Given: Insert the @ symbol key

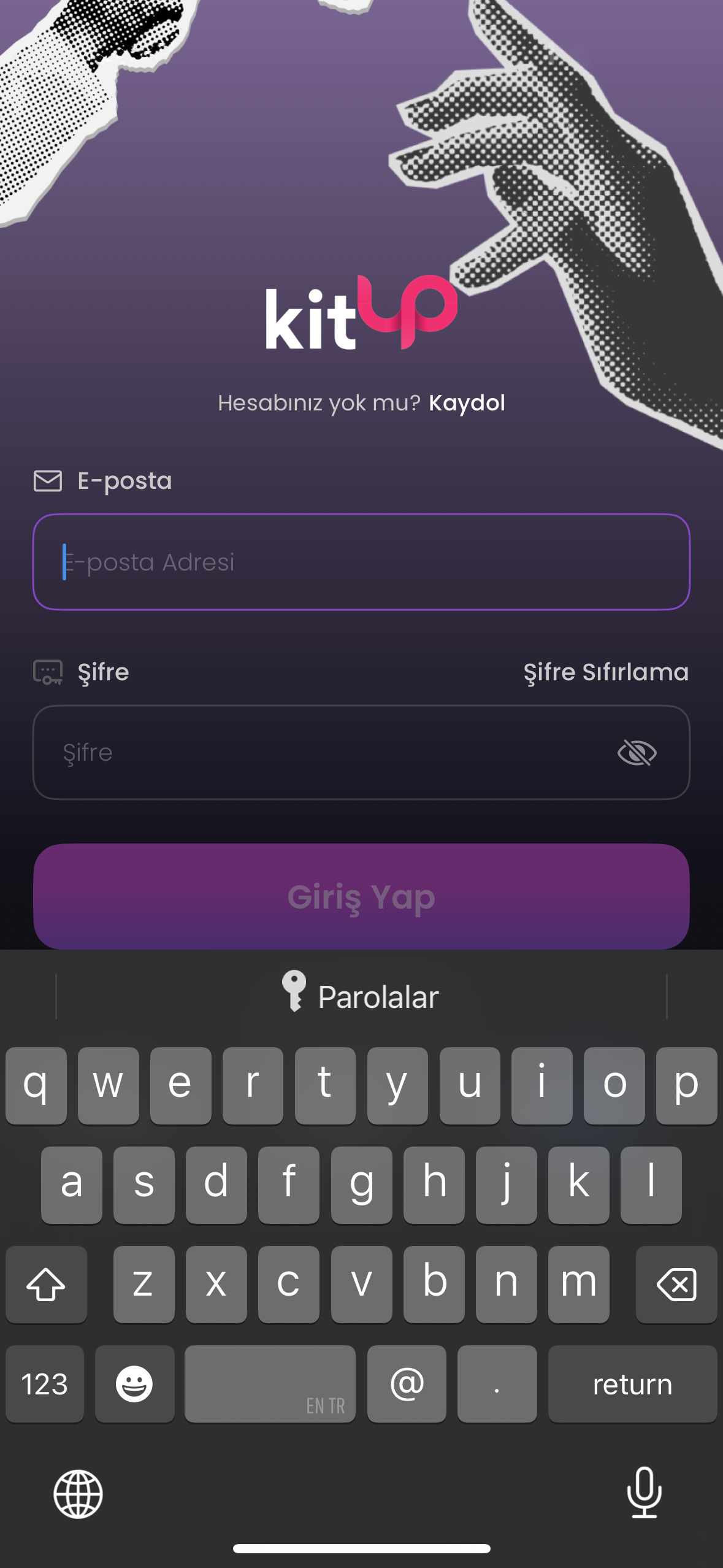Looking at the screenshot, I should point(407,1383).
